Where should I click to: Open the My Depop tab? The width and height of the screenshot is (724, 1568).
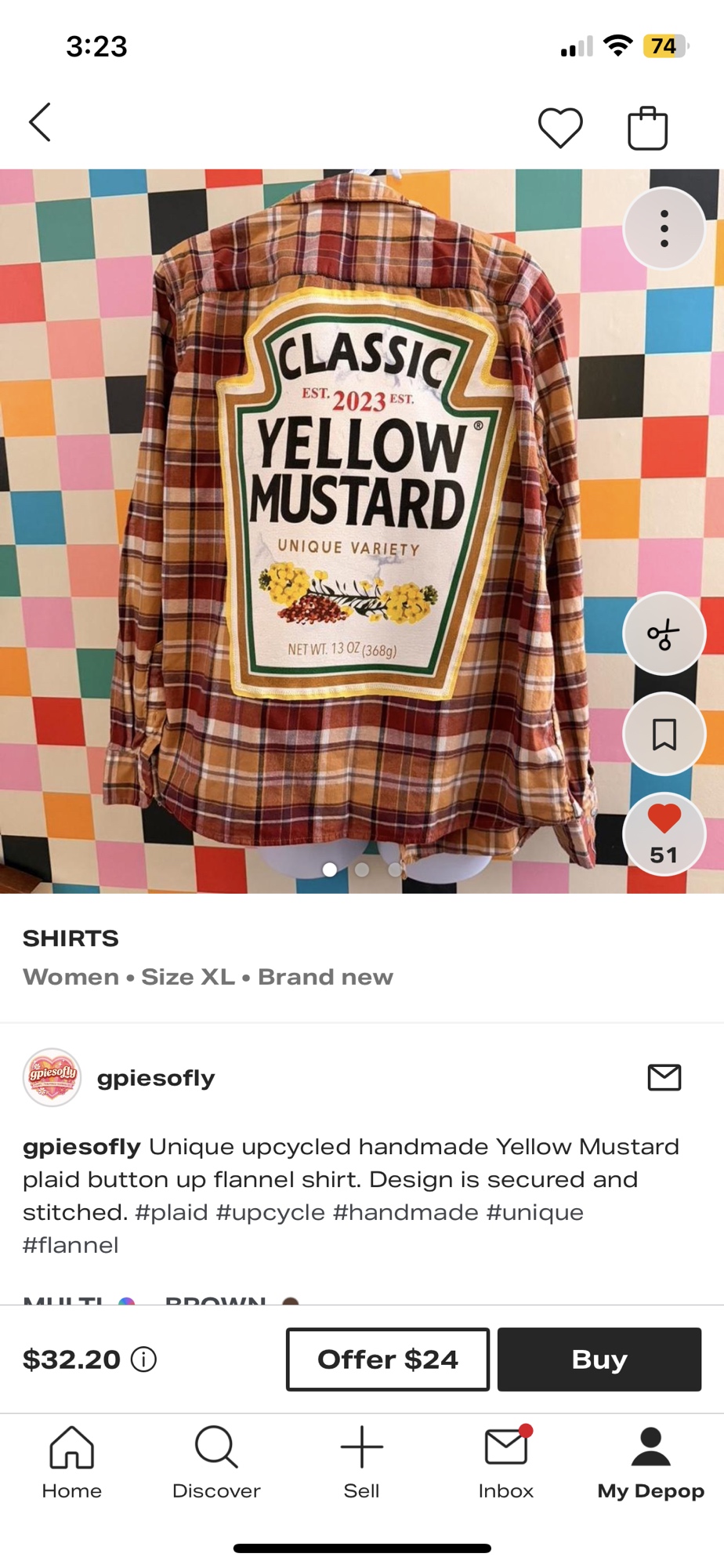[650, 1461]
